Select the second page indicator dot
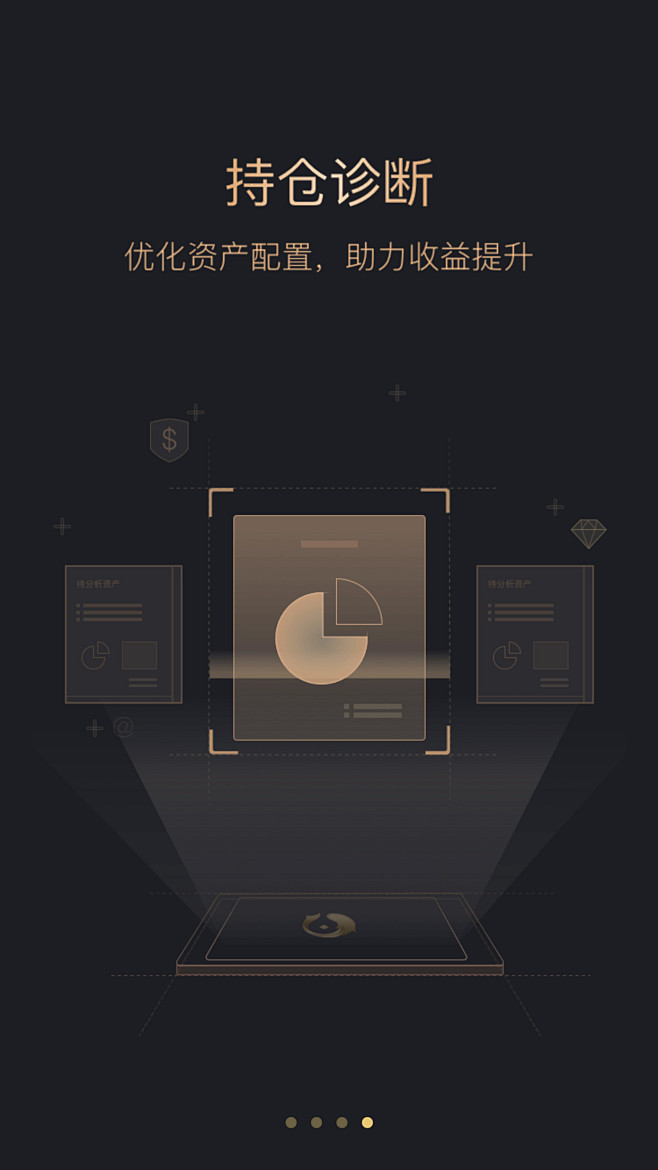The image size is (658, 1170). tap(316, 1122)
